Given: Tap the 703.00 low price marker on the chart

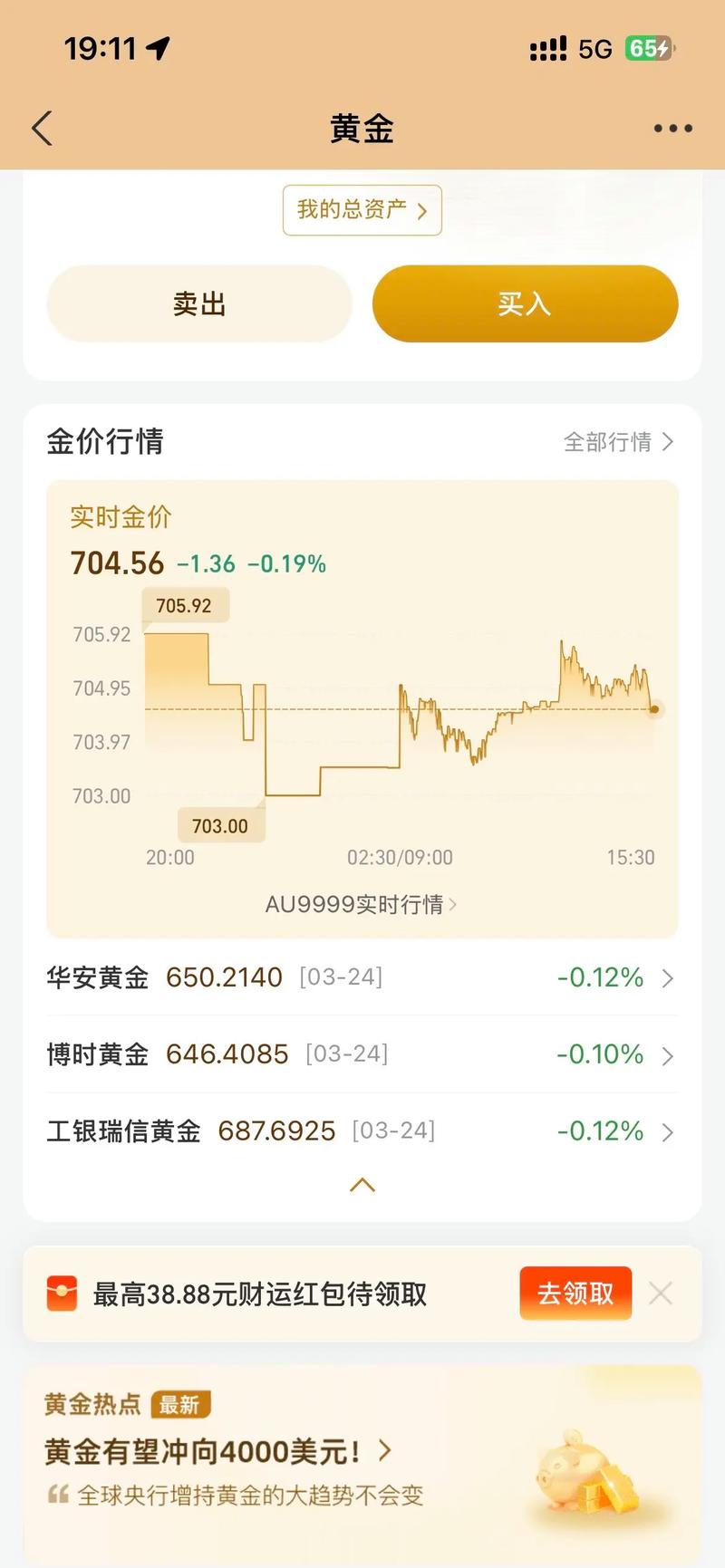Looking at the screenshot, I should pos(220,825).
